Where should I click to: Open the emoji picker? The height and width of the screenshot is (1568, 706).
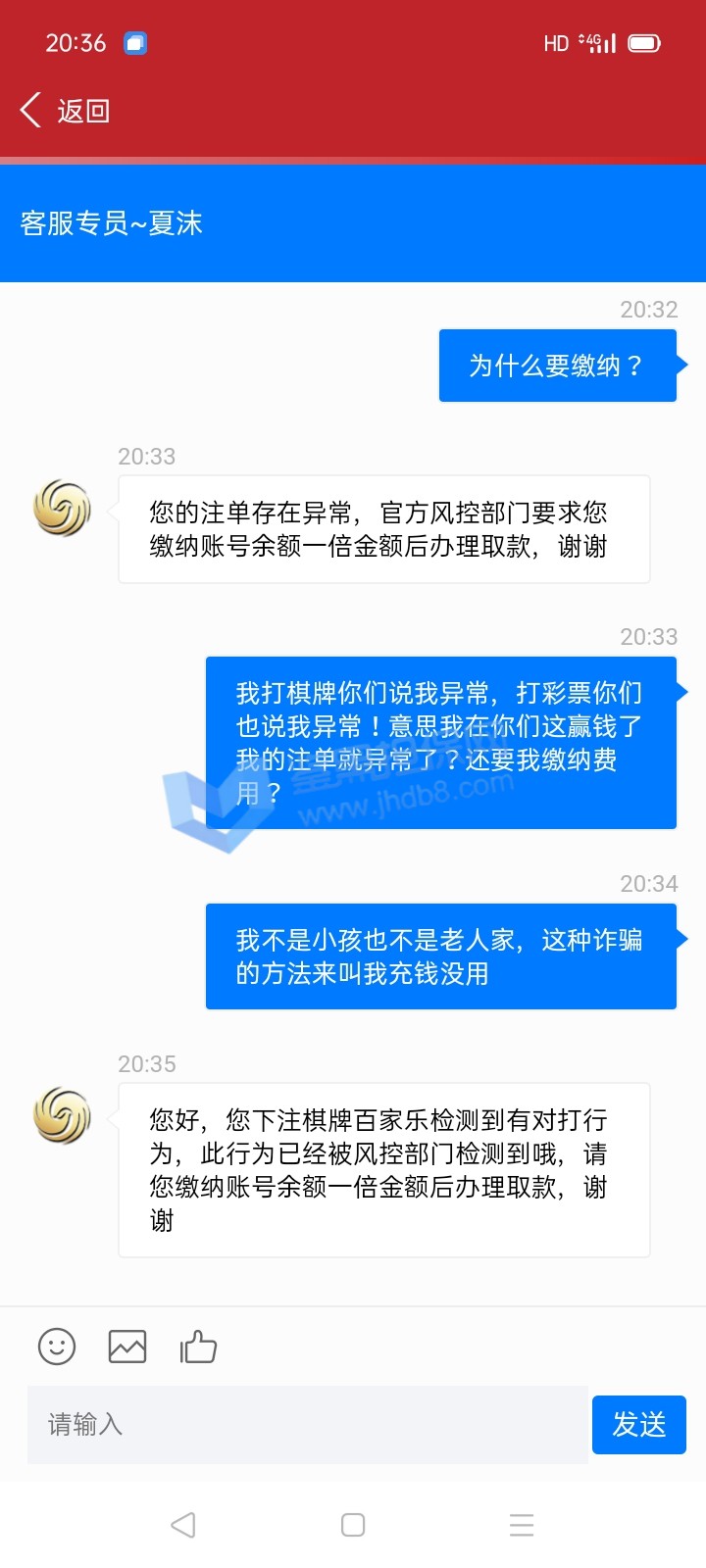[57, 1347]
